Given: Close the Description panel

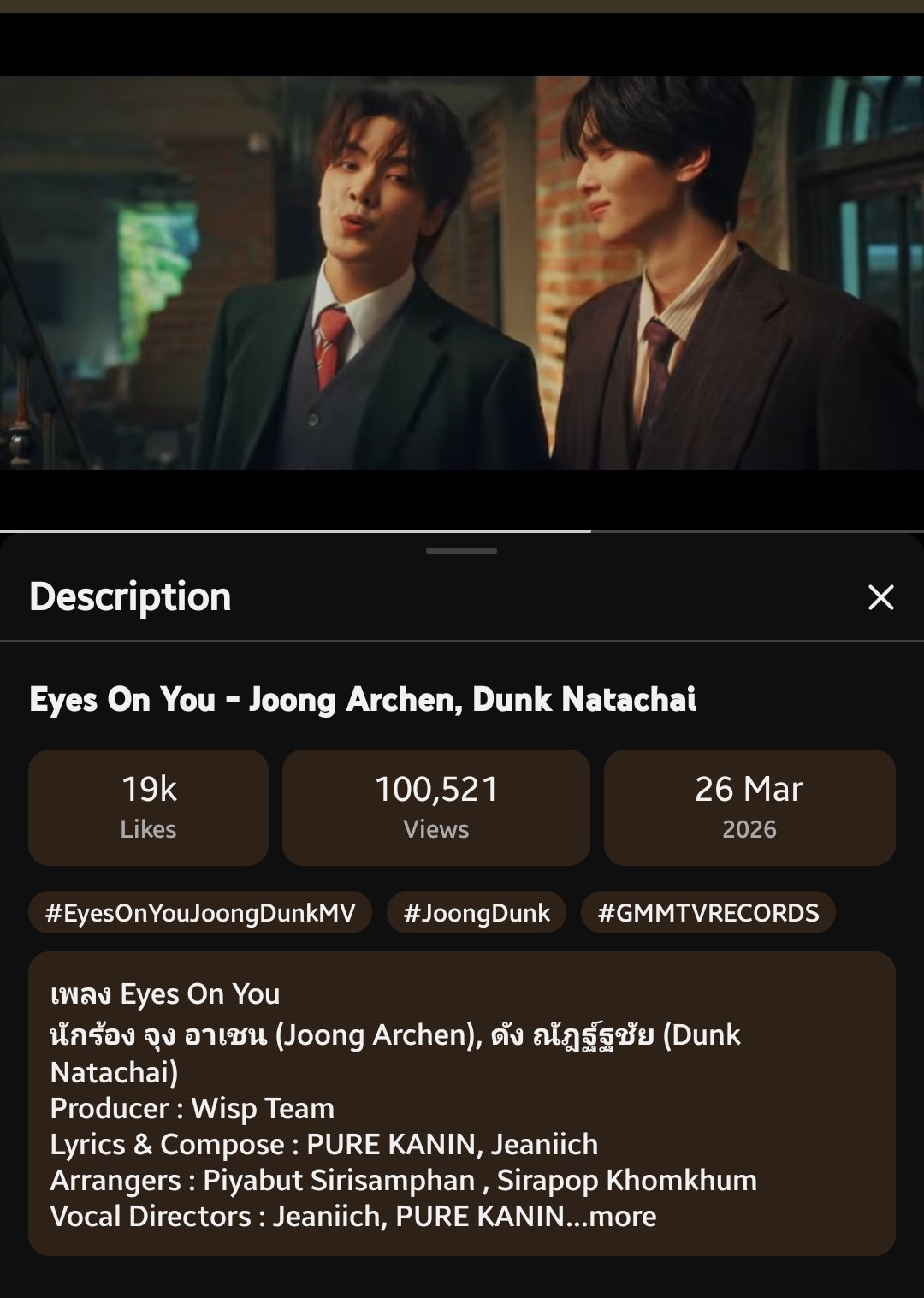Looking at the screenshot, I should coord(880,597).
